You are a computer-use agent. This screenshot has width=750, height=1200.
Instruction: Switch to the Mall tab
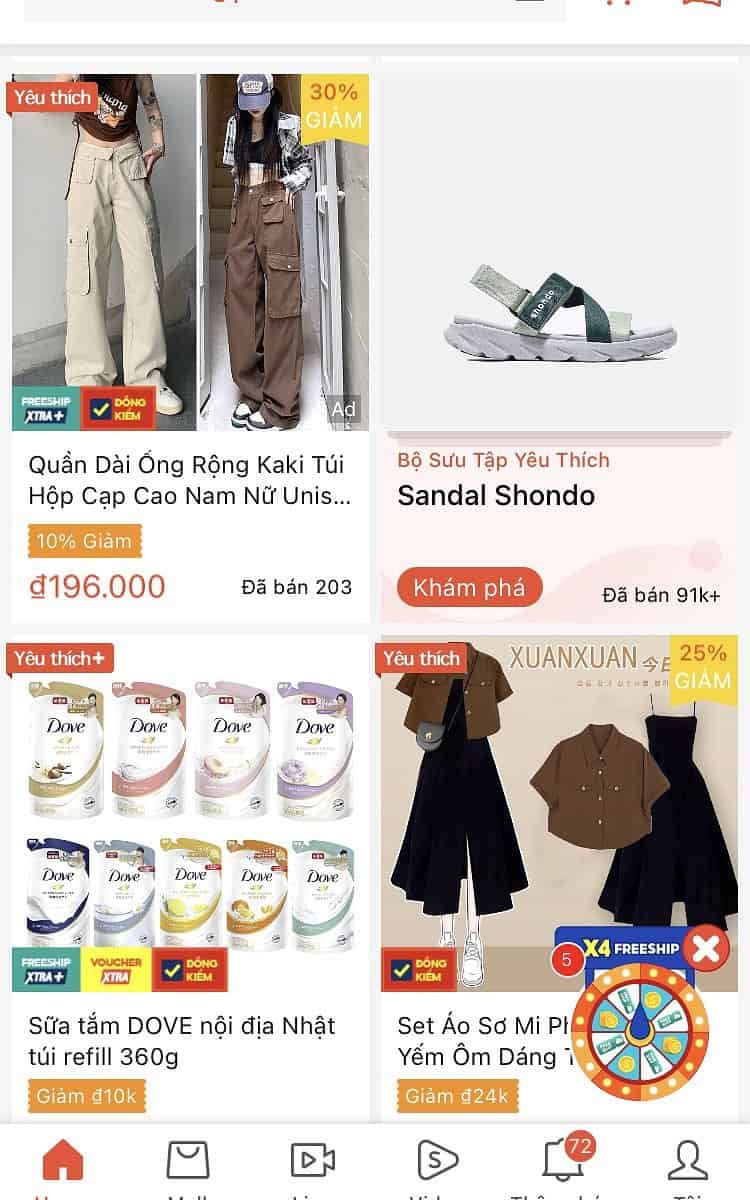coord(188,1162)
